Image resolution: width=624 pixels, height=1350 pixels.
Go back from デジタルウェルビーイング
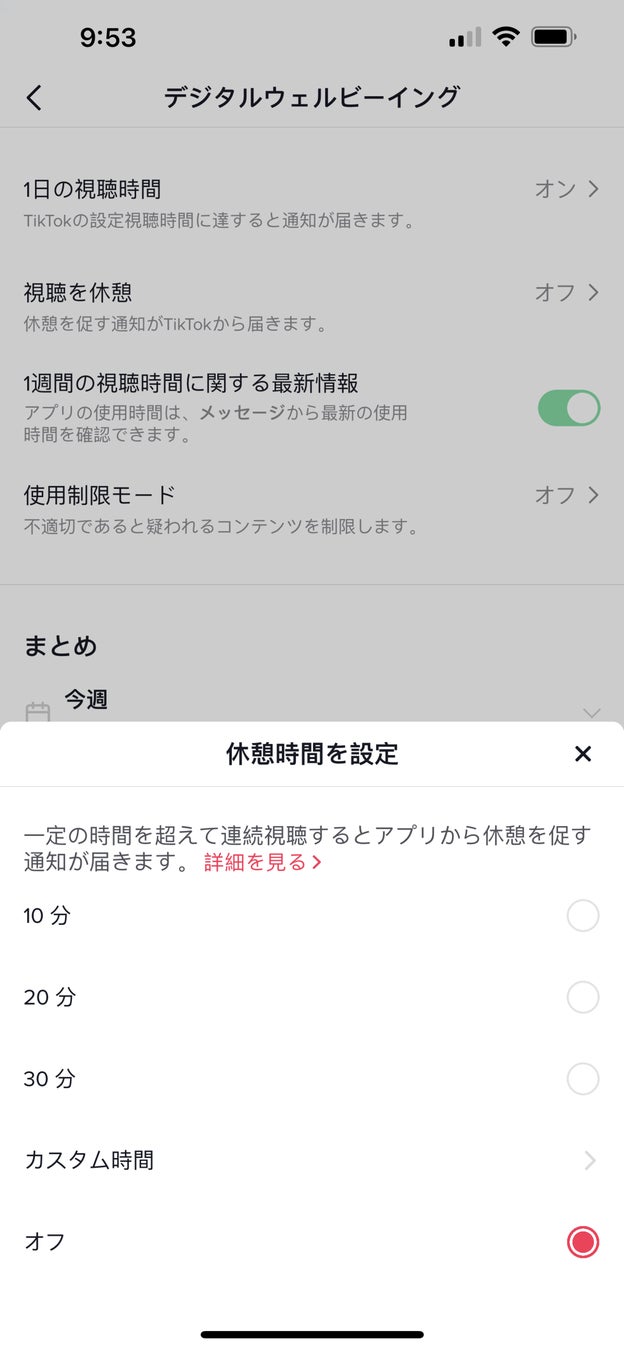35,97
